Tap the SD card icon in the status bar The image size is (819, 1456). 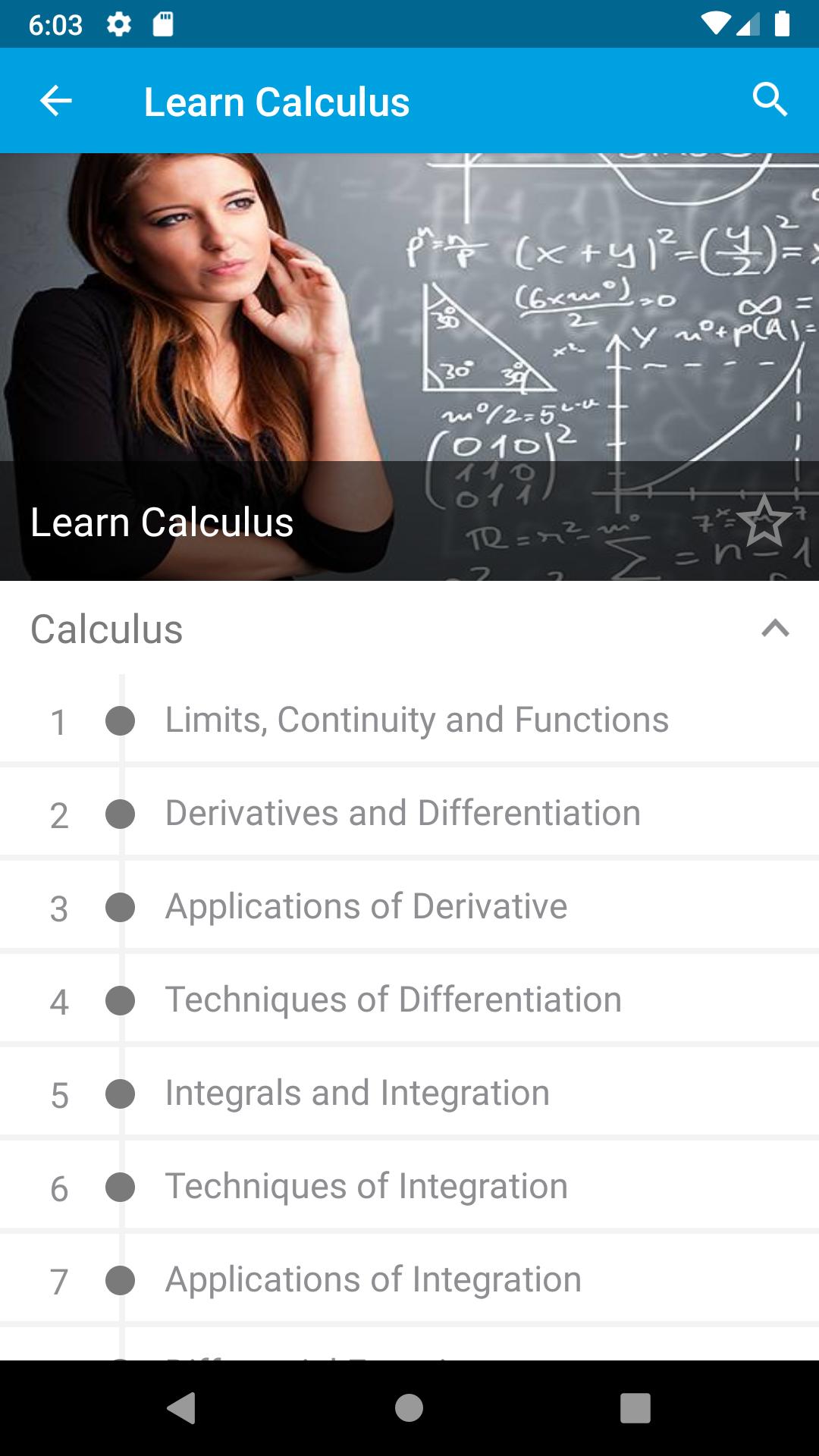[x=164, y=23]
